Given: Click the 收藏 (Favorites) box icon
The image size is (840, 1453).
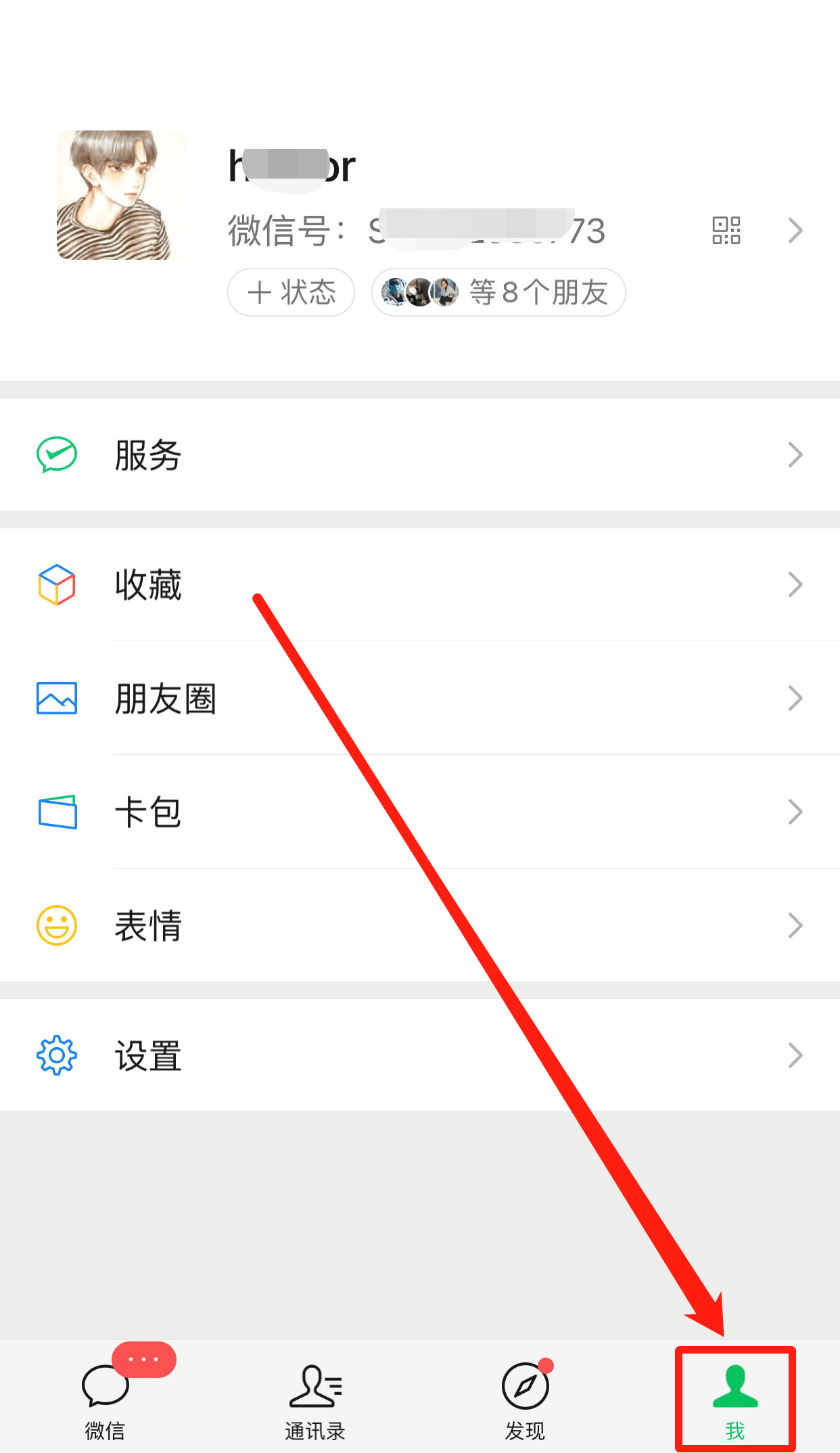Looking at the screenshot, I should pos(56,584).
